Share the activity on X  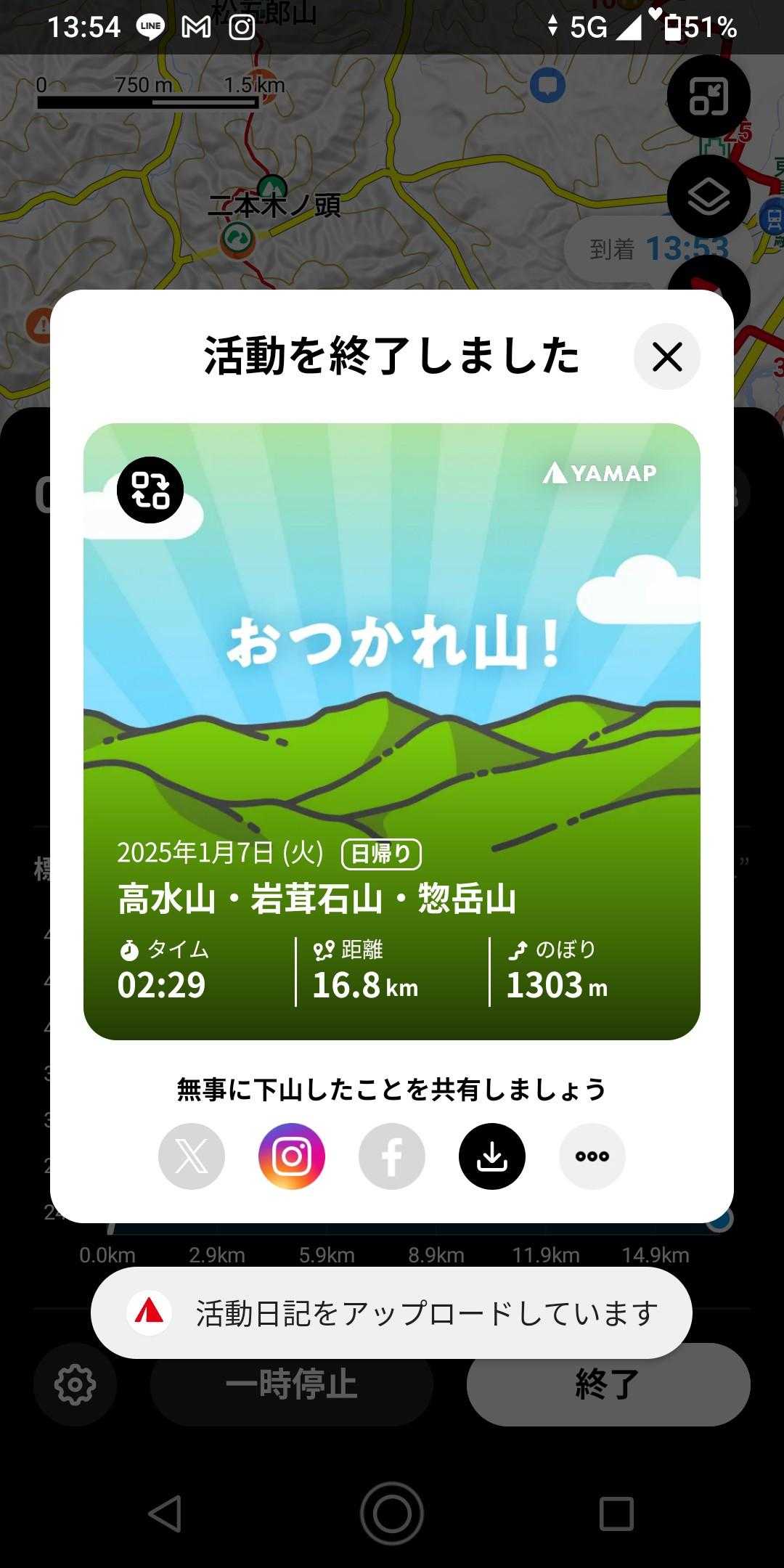[x=192, y=1156]
